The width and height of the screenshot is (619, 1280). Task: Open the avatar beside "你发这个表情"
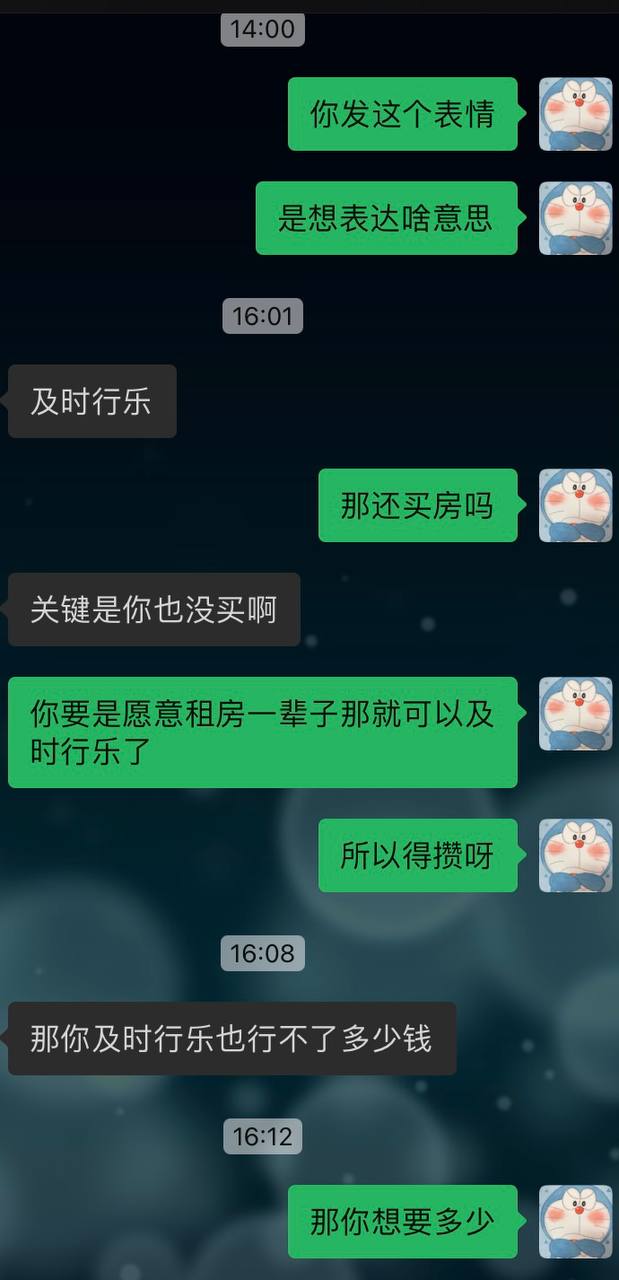coord(575,114)
